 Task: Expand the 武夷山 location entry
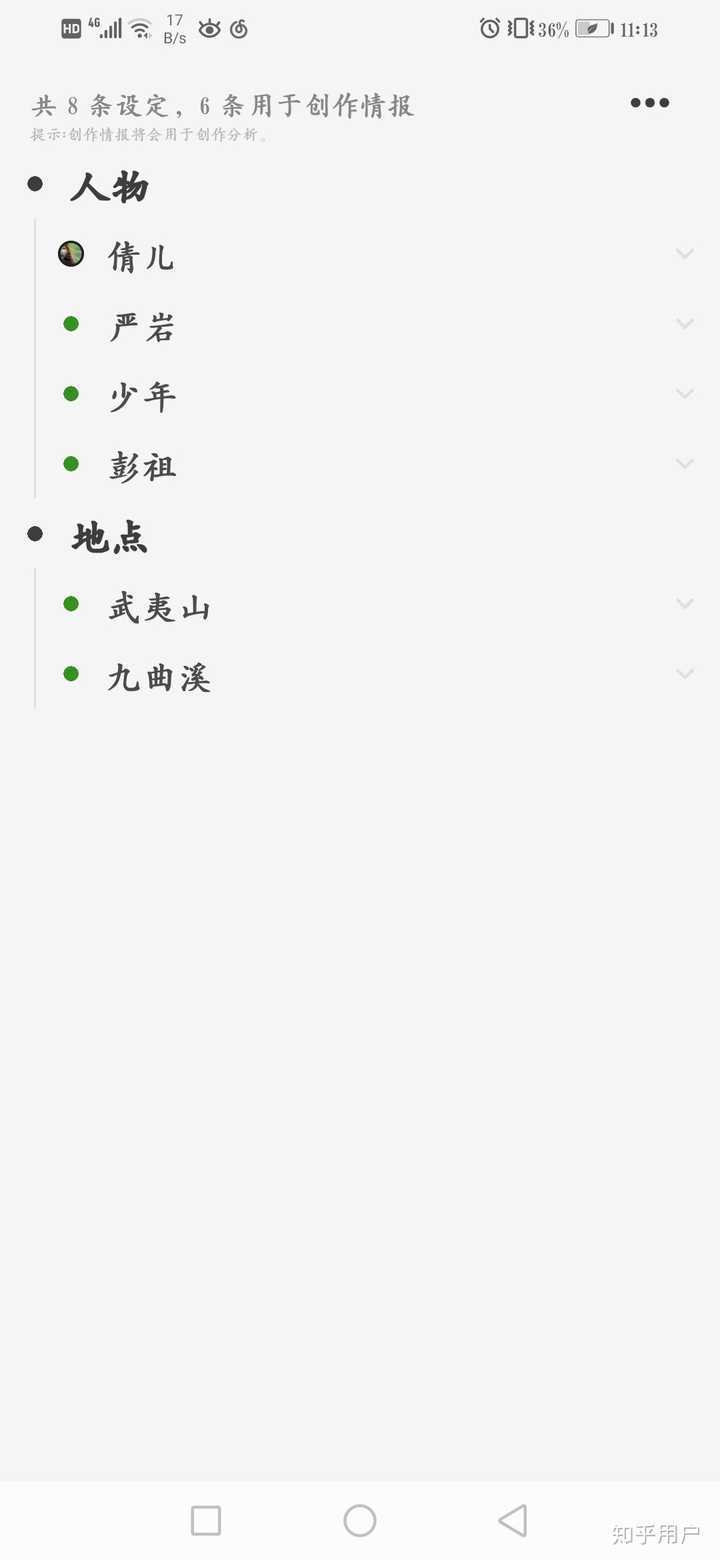(685, 604)
